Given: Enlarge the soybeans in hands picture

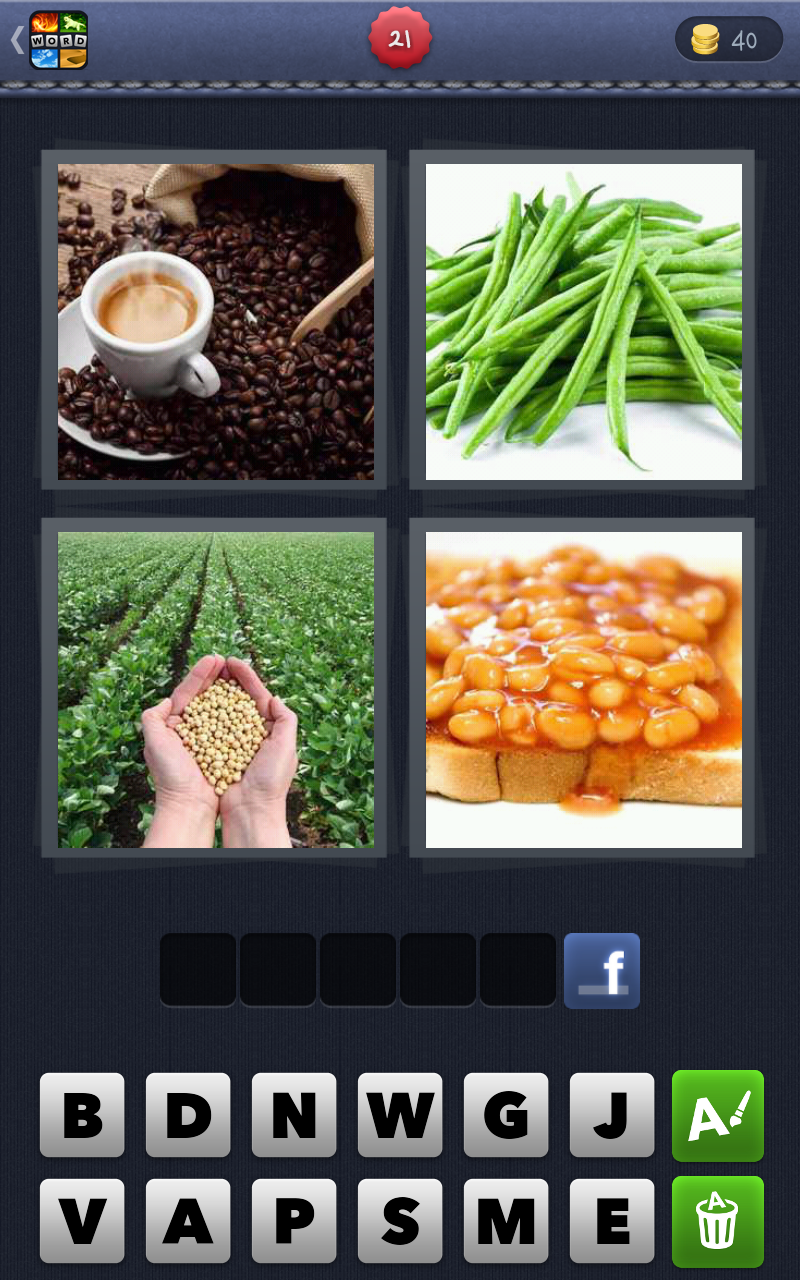Looking at the screenshot, I should point(216,689).
